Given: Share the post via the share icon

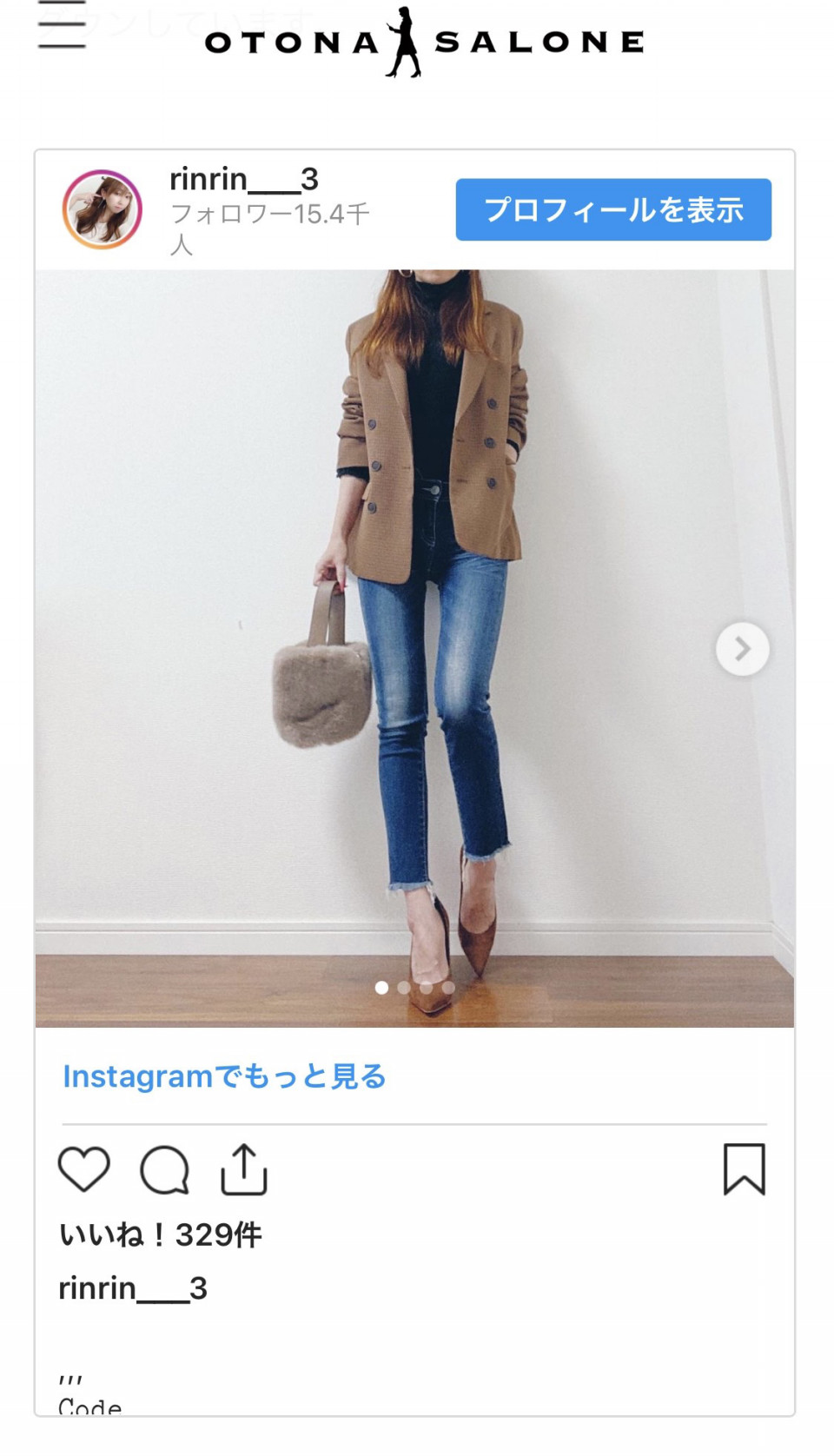Looking at the screenshot, I should click(243, 1169).
